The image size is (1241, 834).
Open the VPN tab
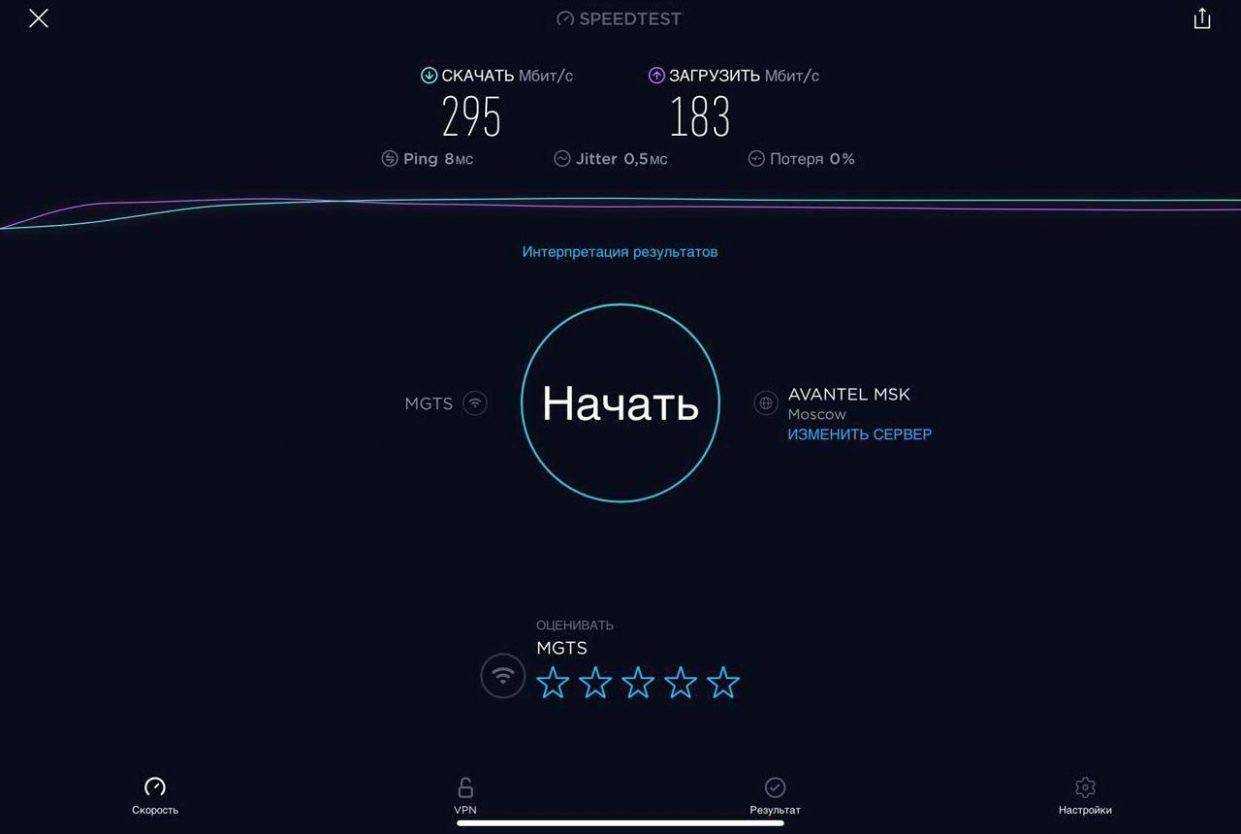(x=465, y=795)
